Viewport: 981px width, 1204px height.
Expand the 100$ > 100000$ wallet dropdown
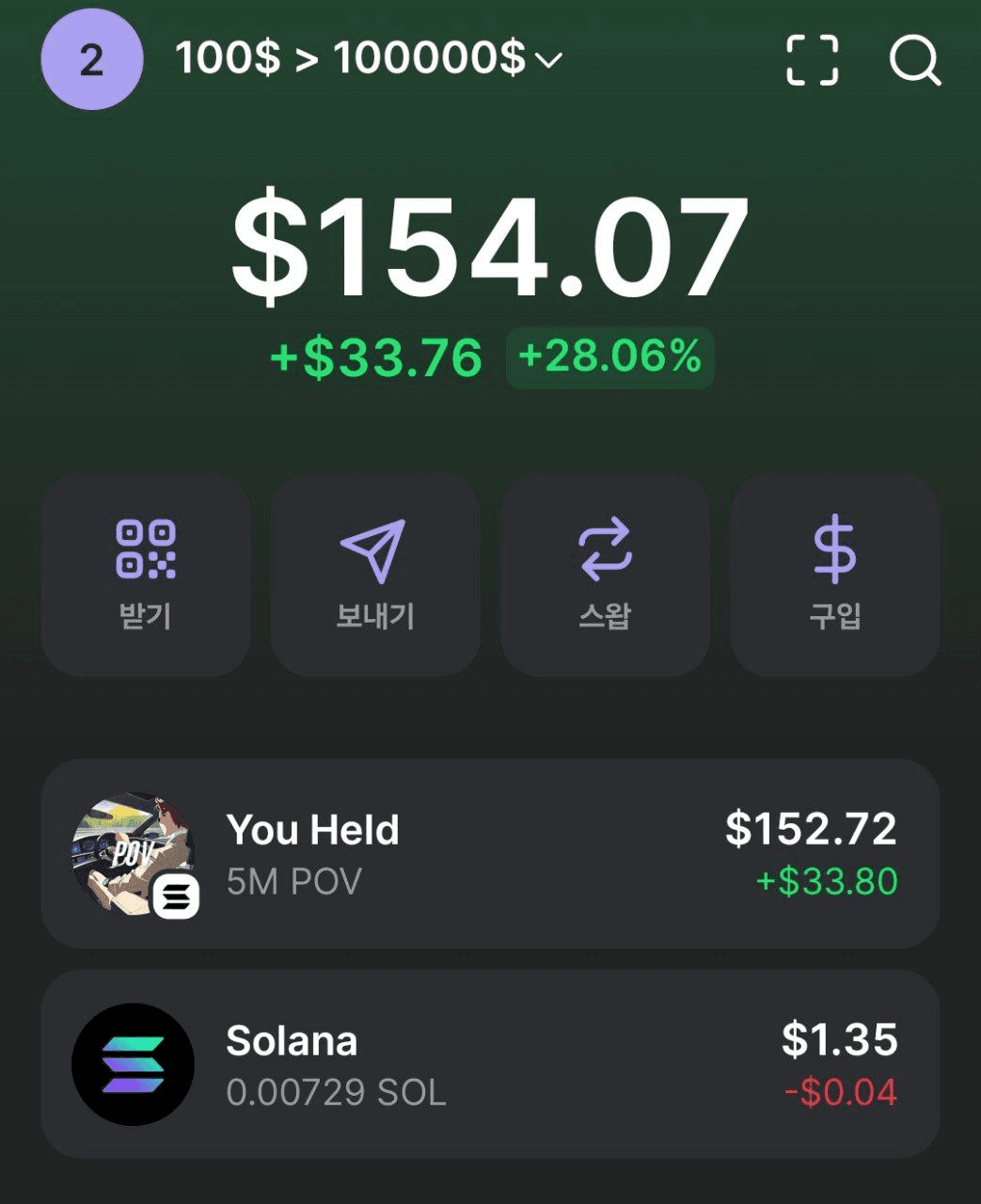(x=369, y=59)
